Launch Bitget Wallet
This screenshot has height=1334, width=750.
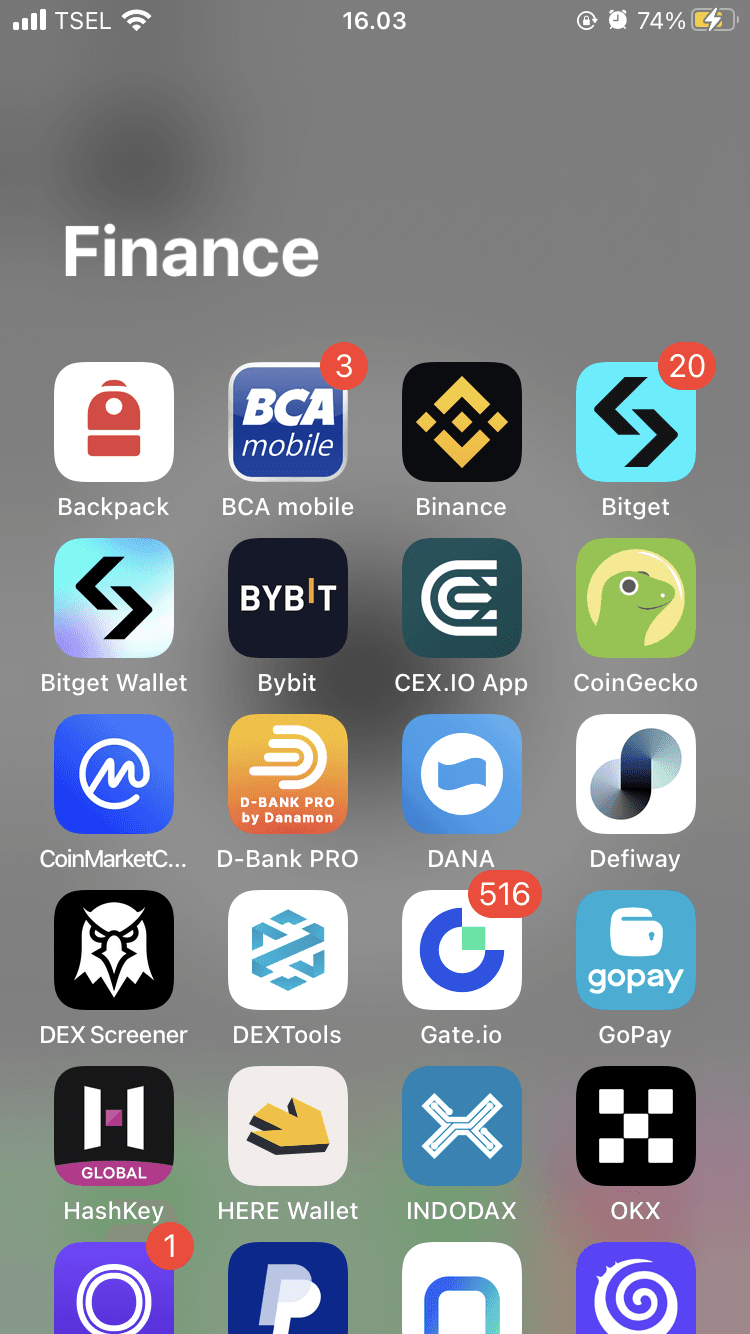114,598
